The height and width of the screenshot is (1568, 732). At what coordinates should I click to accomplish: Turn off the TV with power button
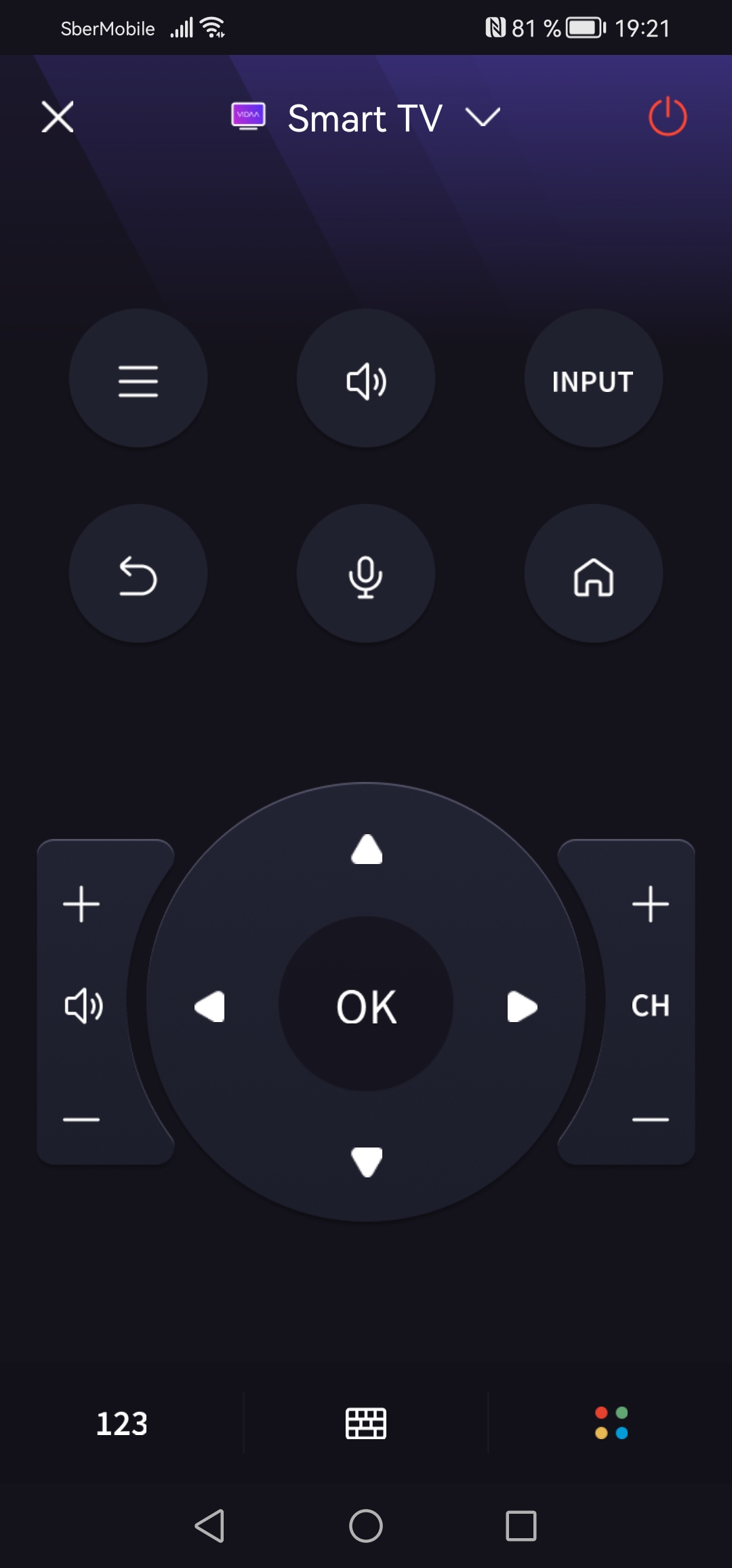tap(667, 117)
